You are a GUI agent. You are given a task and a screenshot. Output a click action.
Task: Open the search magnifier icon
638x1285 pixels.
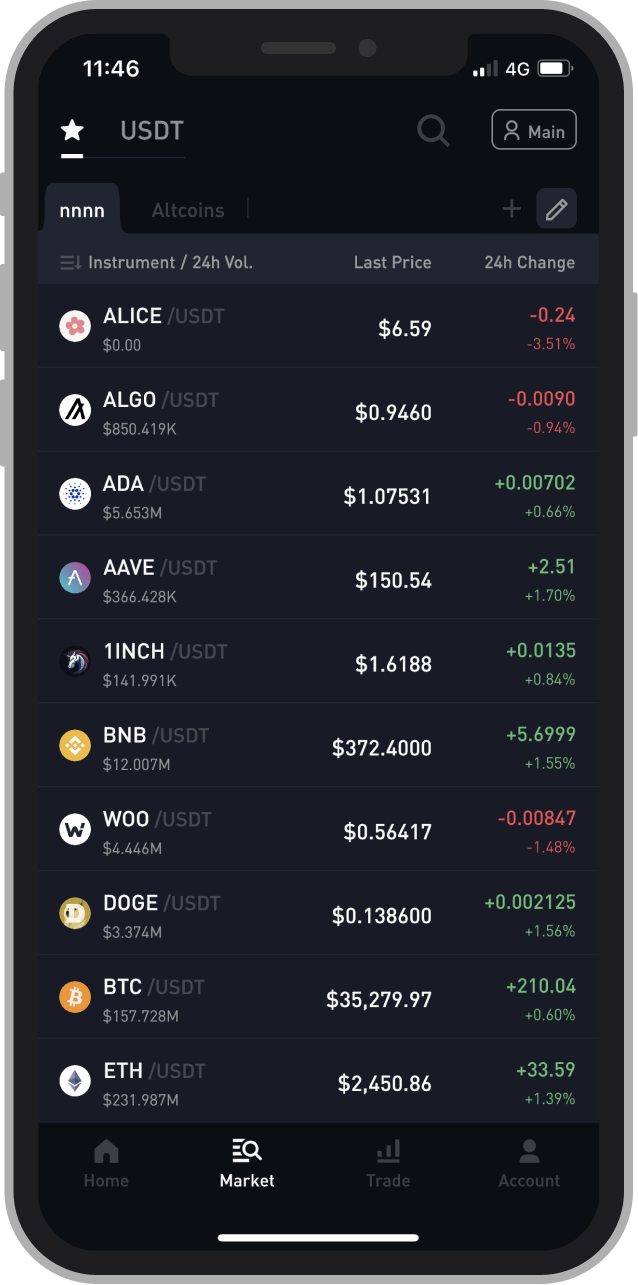pyautogui.click(x=433, y=131)
